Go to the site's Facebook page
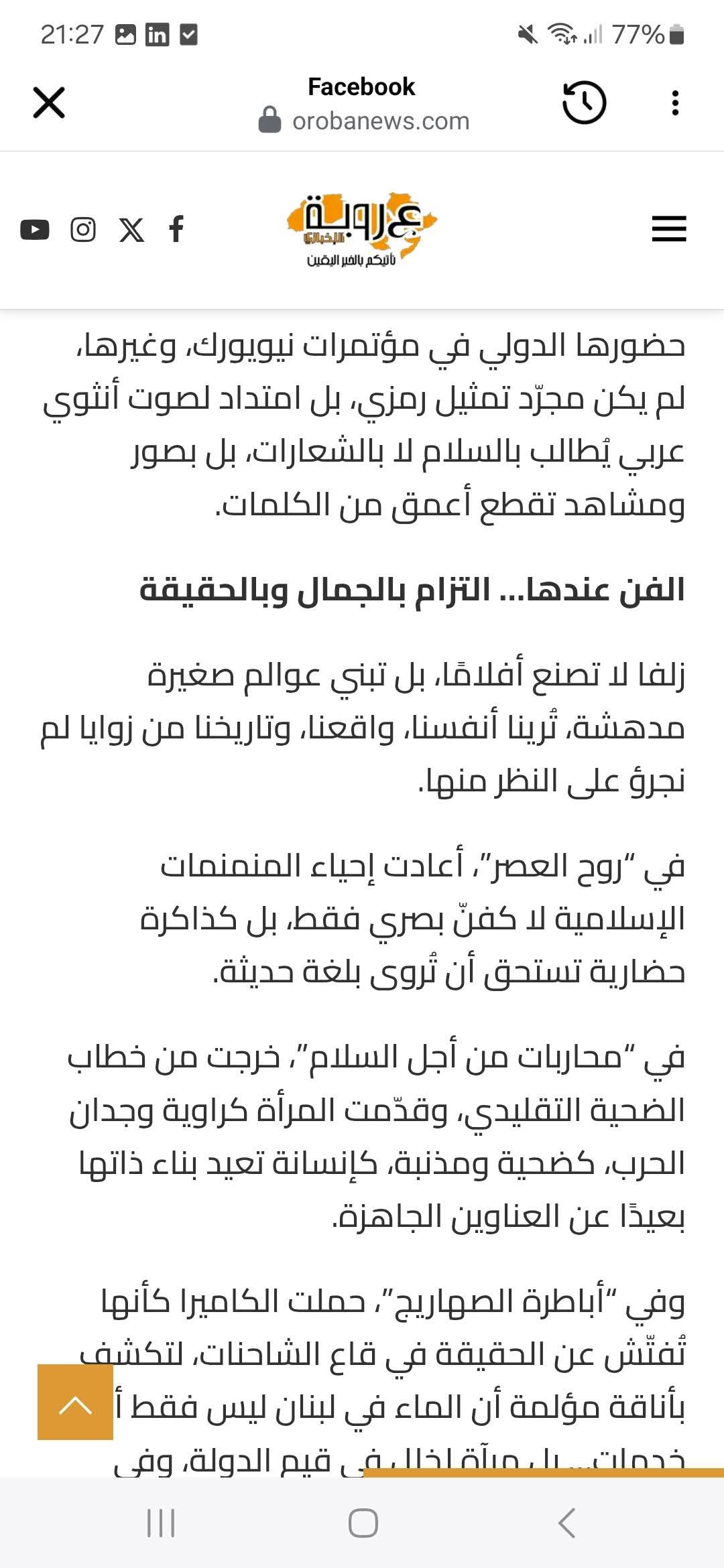Viewport: 724px width, 1568px height. (x=176, y=230)
